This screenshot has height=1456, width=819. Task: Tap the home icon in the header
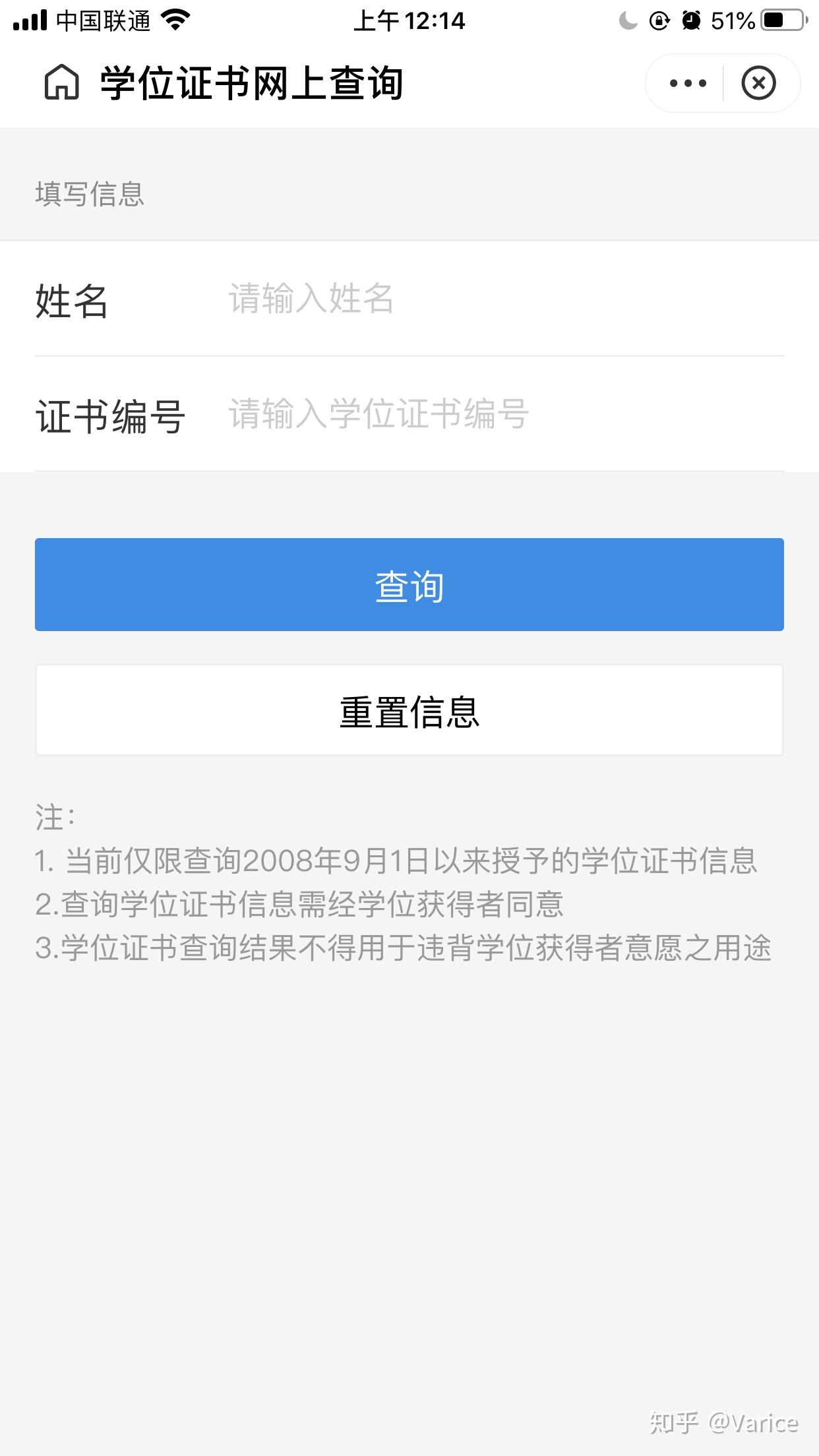(x=61, y=83)
